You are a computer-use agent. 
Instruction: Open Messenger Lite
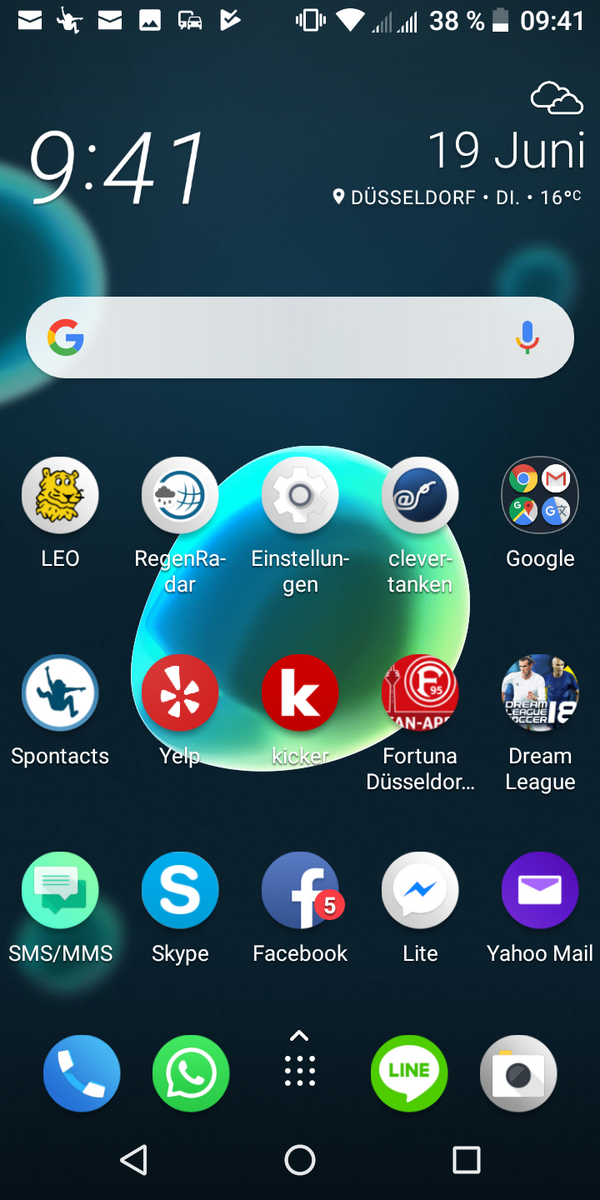pos(420,890)
